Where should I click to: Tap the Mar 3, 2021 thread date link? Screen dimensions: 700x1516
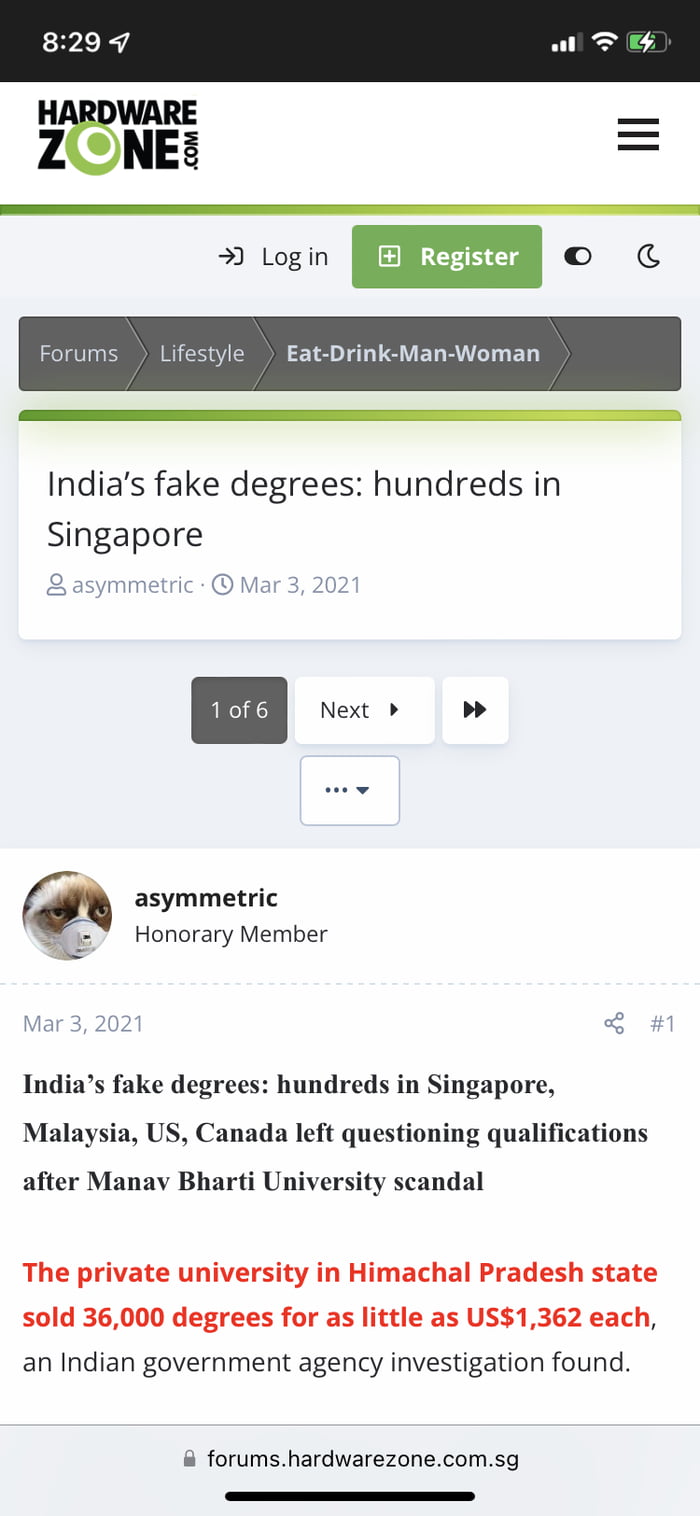point(299,585)
